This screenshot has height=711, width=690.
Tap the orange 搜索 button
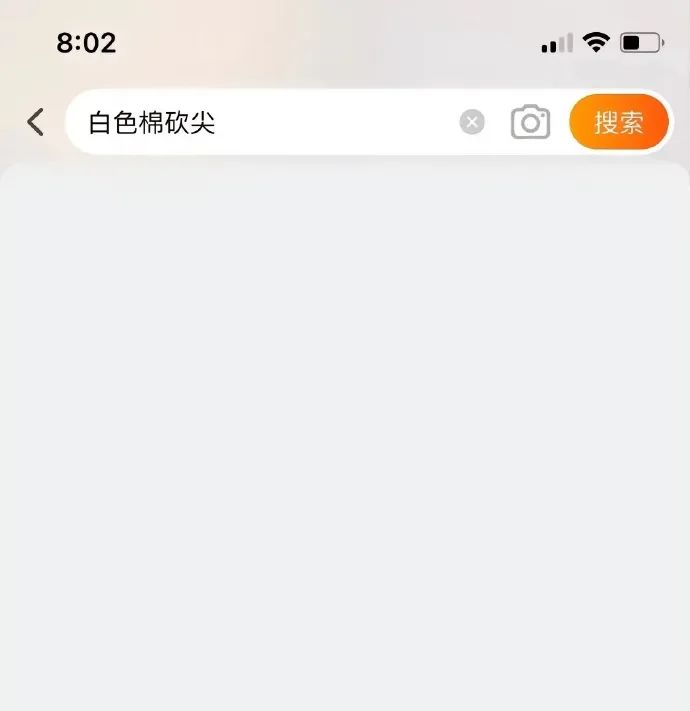[618, 123]
